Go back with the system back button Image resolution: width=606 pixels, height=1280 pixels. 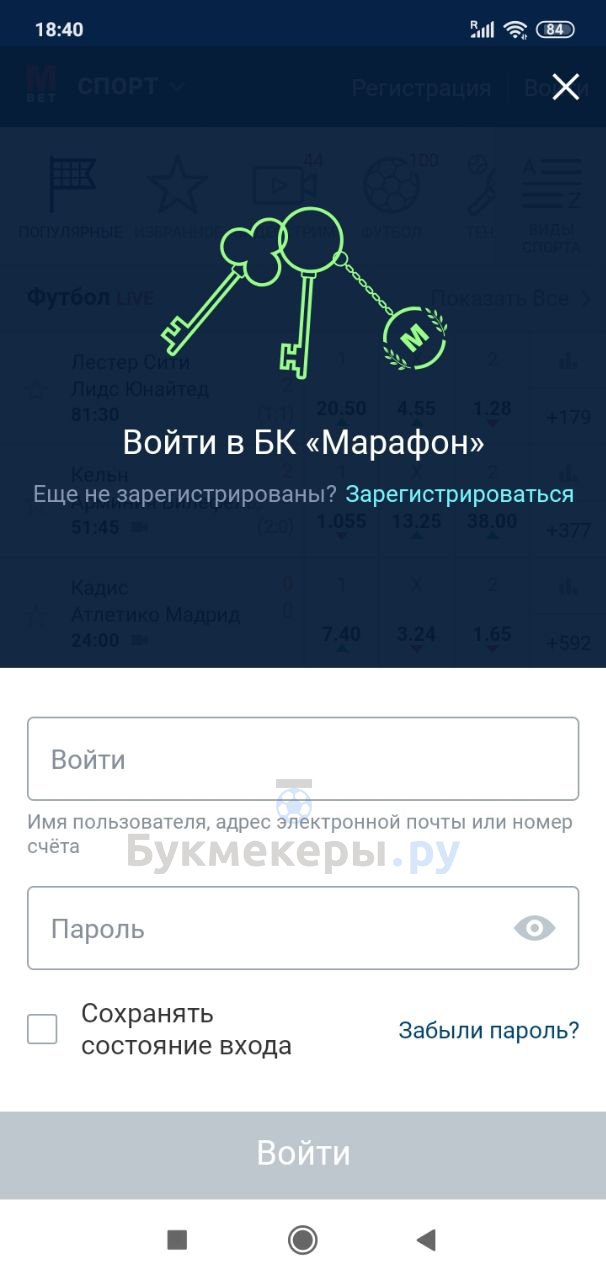click(x=427, y=1240)
